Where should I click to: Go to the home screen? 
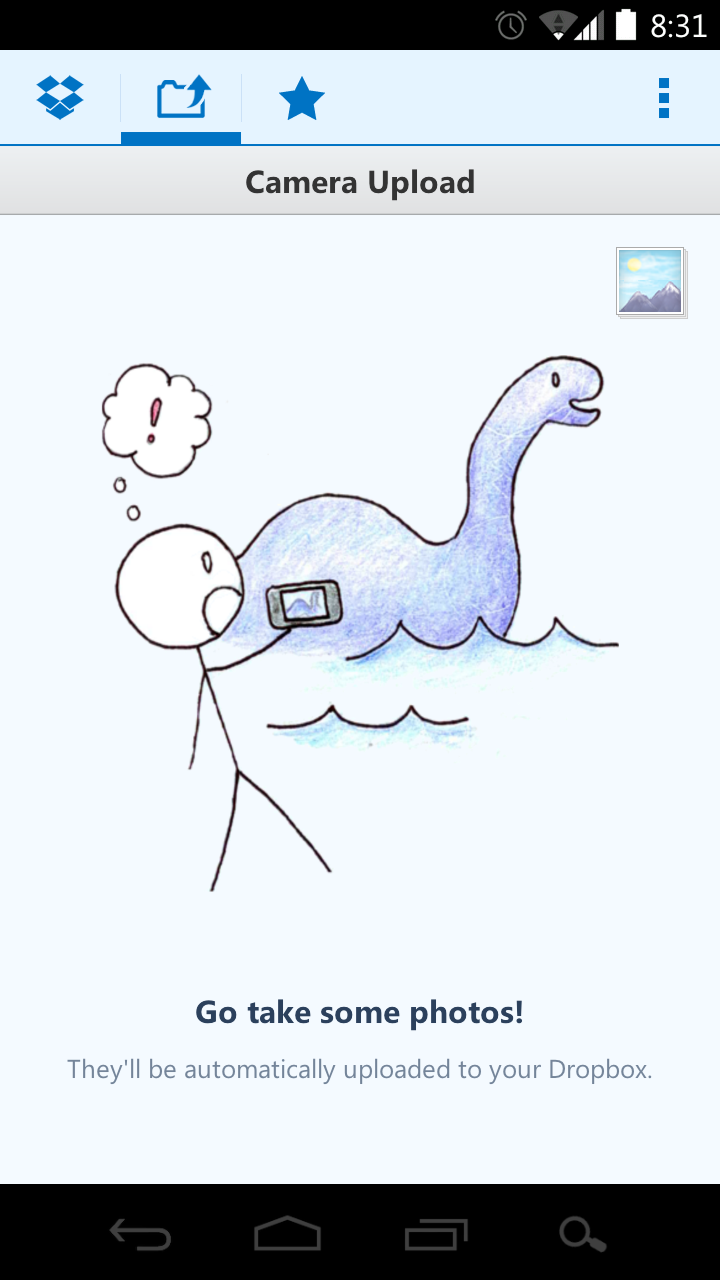click(x=287, y=1235)
